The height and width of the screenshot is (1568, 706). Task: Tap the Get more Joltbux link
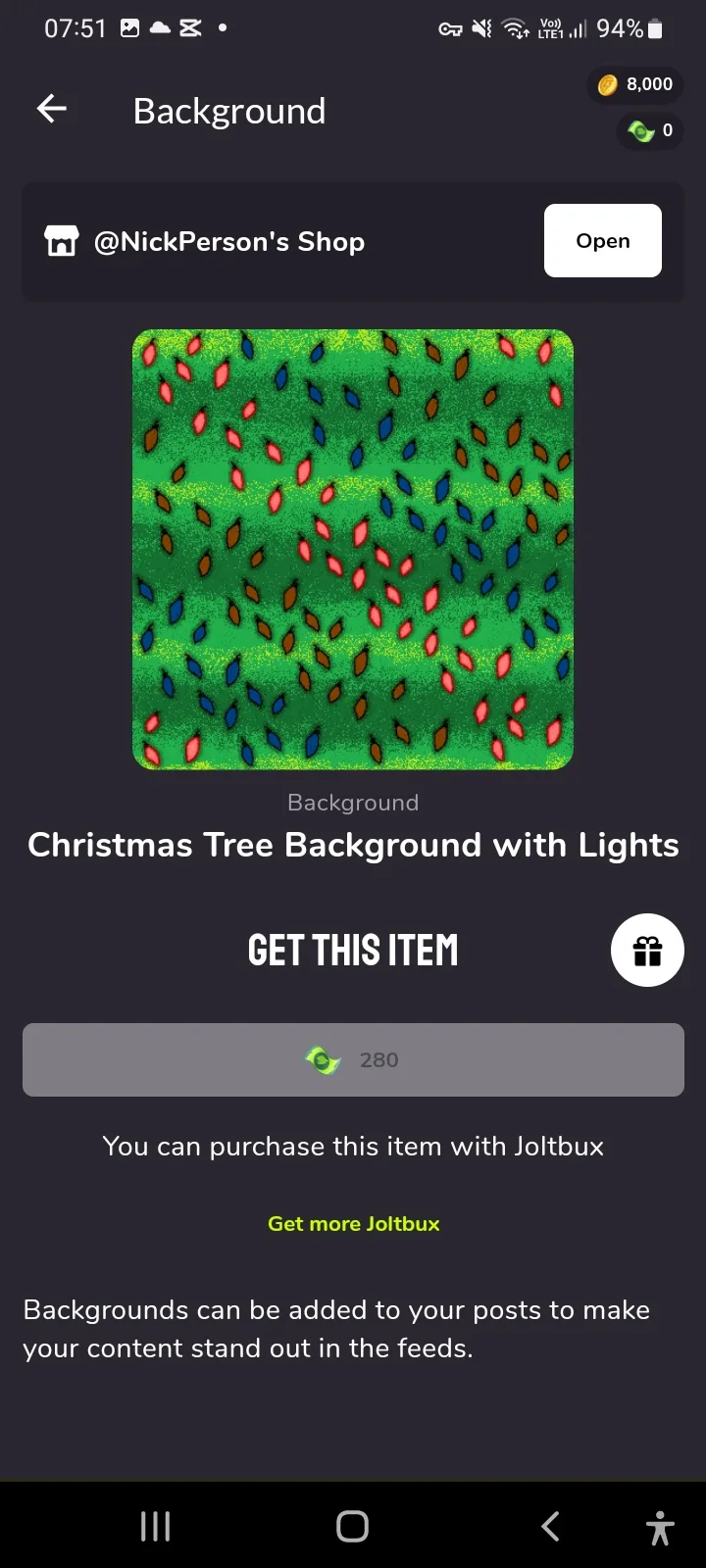[353, 1224]
